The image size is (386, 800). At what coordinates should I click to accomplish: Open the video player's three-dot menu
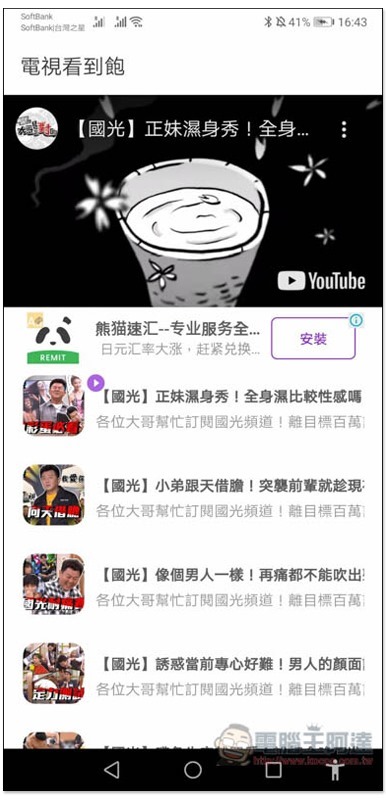pos(344,130)
